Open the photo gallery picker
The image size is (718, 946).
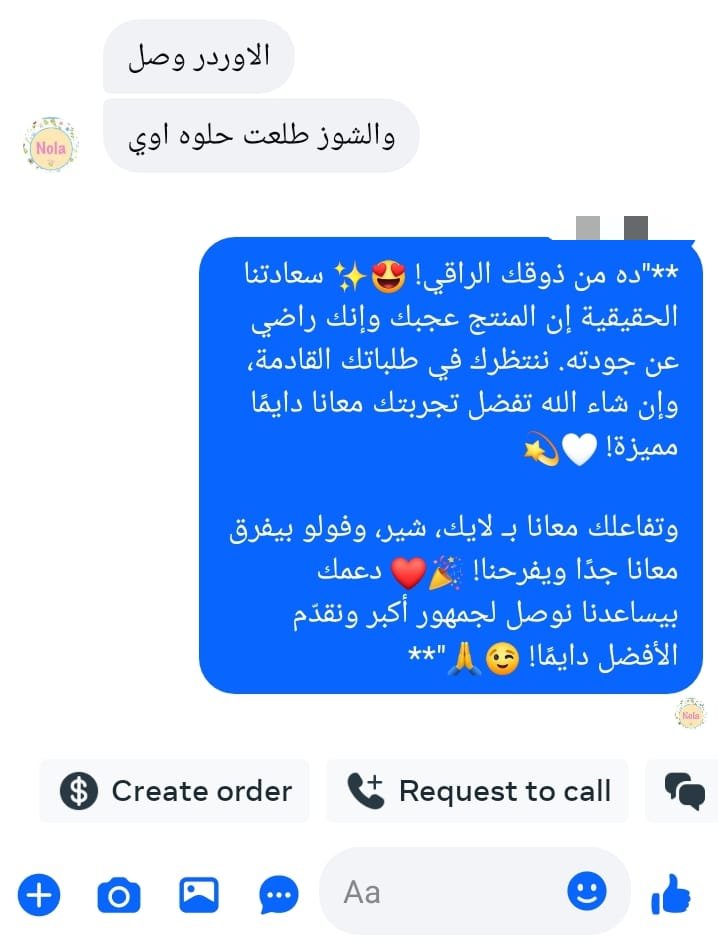coord(199,894)
